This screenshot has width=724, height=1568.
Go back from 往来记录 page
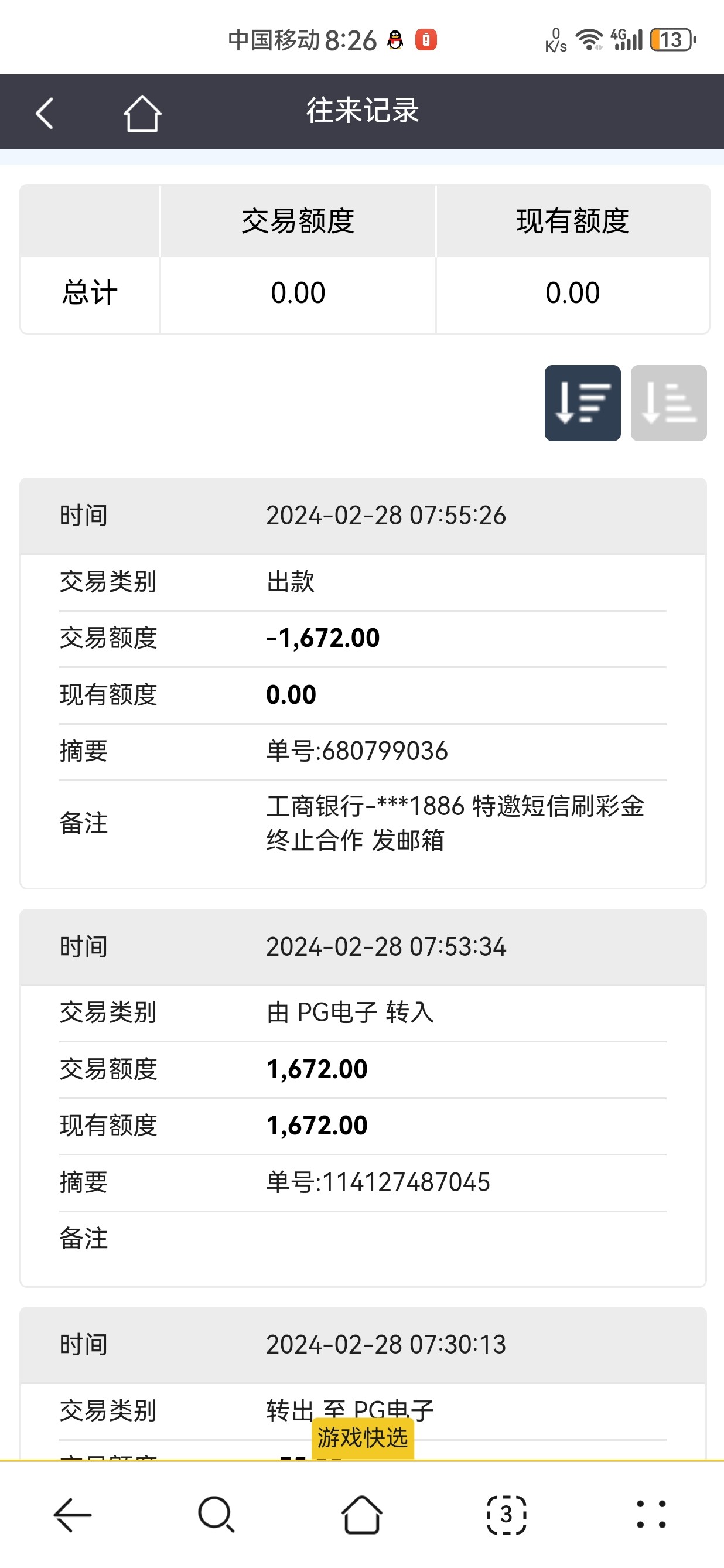pos(45,113)
